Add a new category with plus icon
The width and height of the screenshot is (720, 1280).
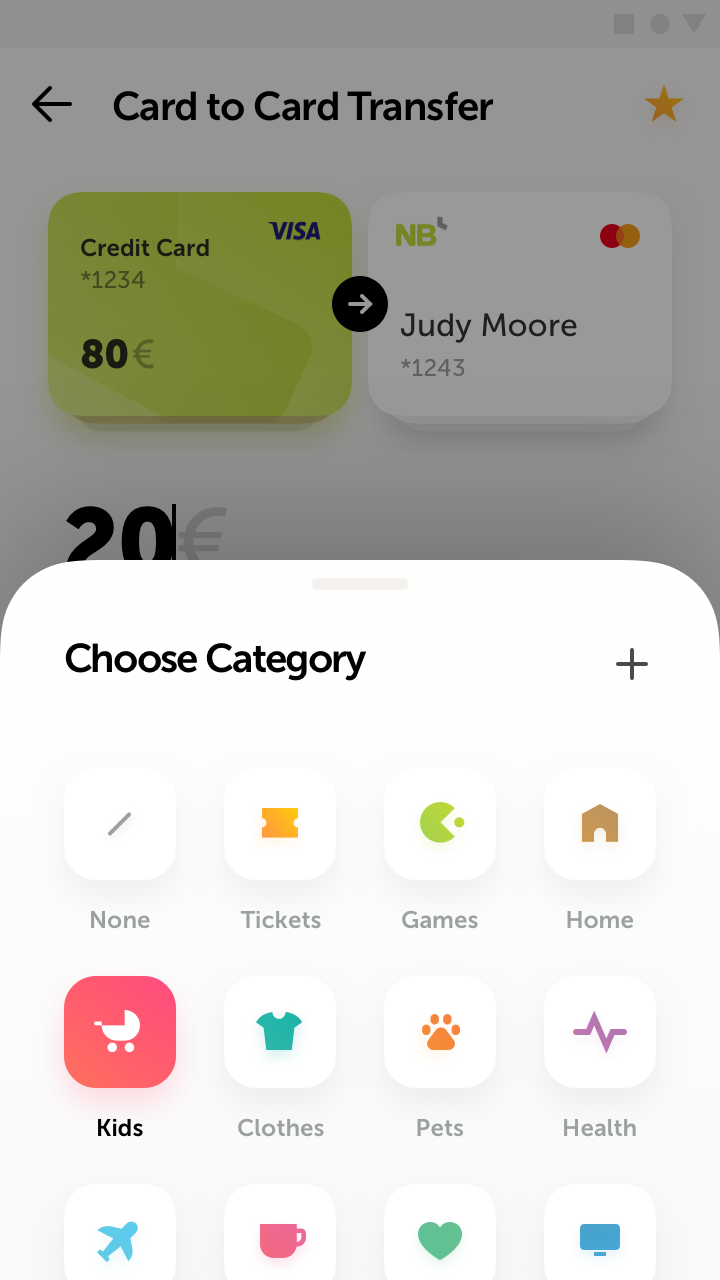tap(631, 664)
